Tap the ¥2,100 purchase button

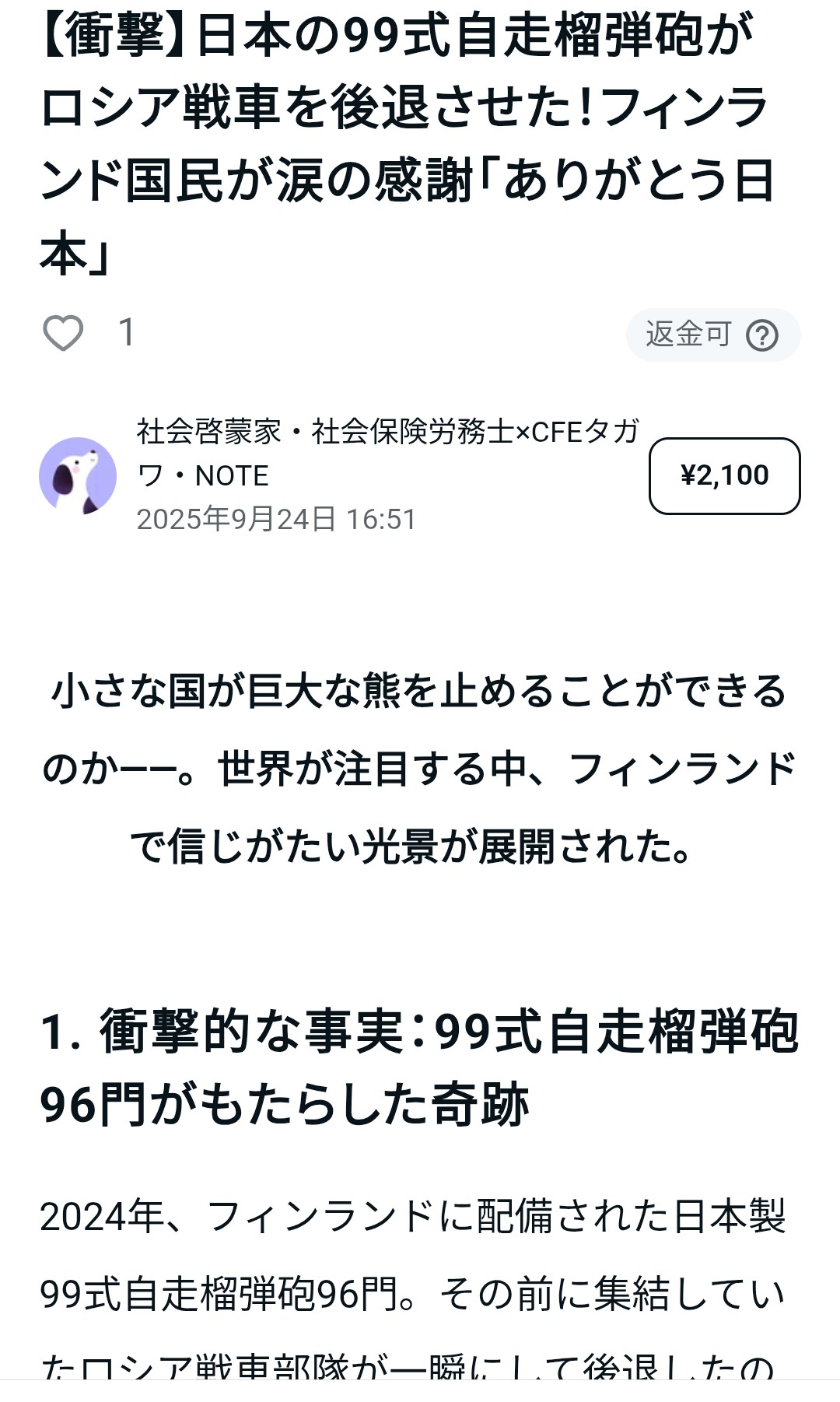(724, 475)
